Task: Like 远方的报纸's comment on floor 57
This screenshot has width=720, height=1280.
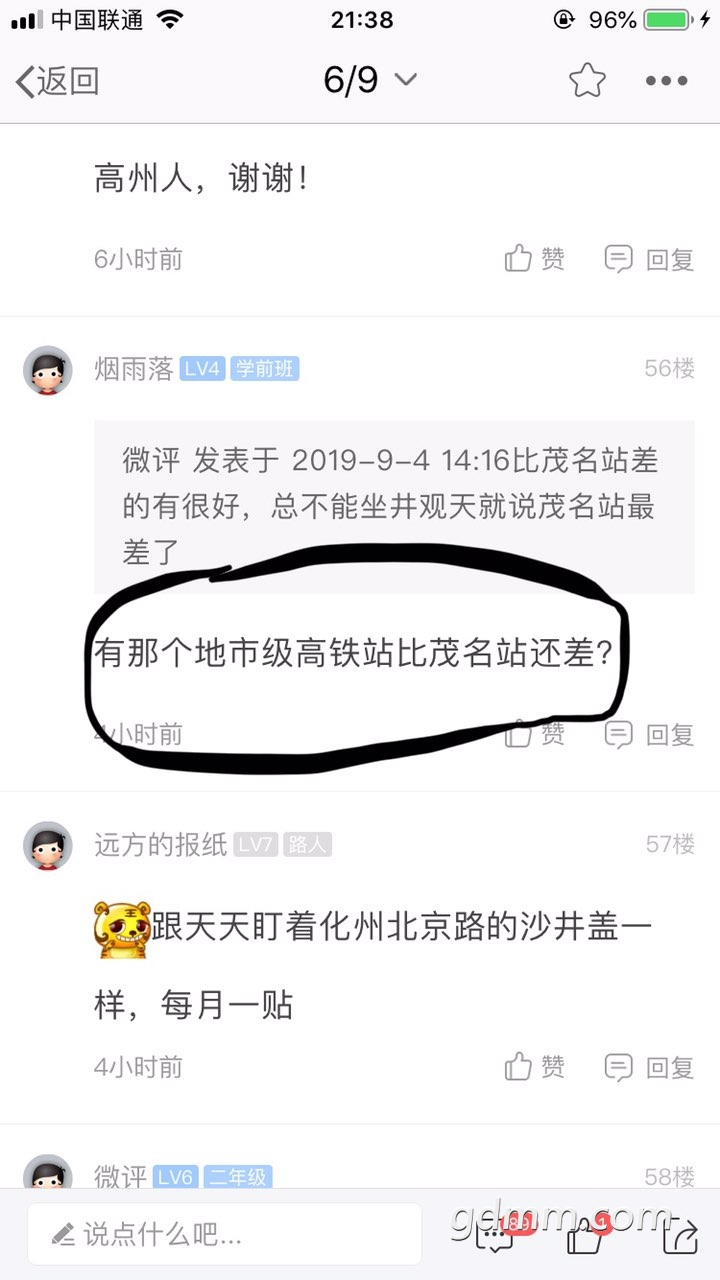Action: [x=535, y=1067]
